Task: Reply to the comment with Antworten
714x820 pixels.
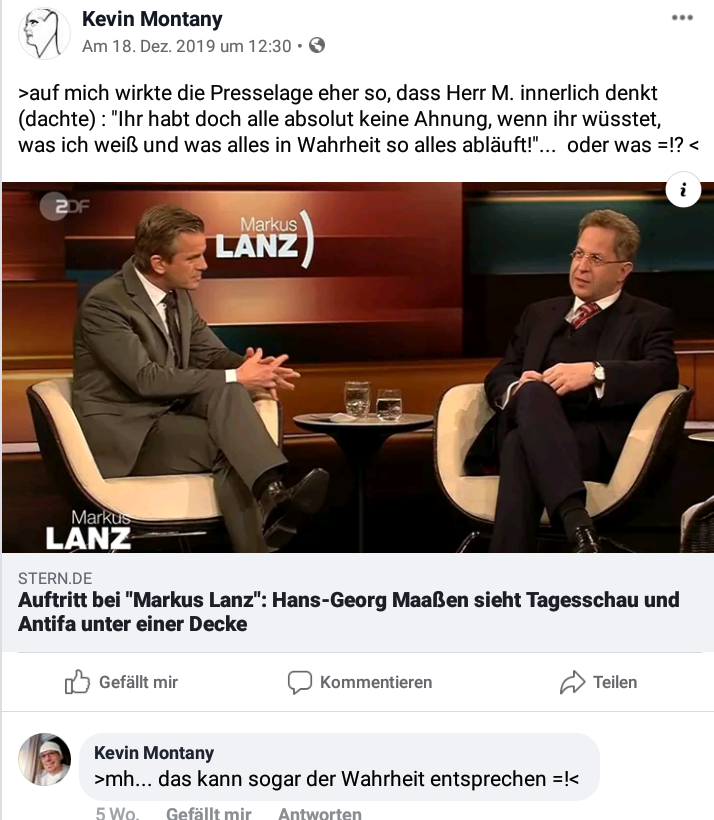Action: point(320,812)
